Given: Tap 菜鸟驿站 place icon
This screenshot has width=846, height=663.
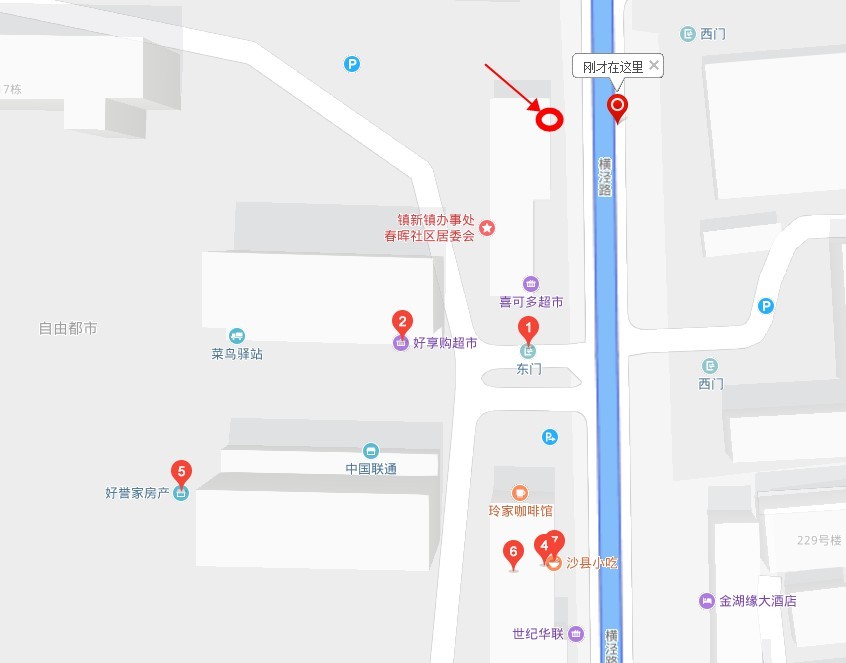Looking at the screenshot, I should (x=236, y=336).
